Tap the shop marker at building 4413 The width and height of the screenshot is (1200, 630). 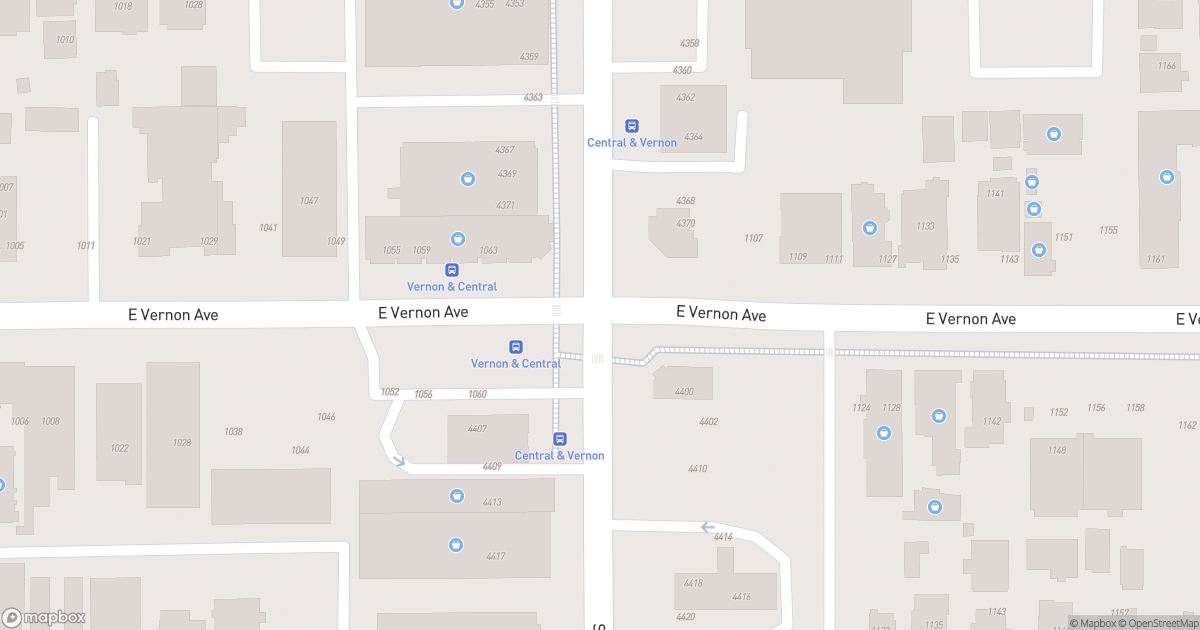(x=456, y=495)
